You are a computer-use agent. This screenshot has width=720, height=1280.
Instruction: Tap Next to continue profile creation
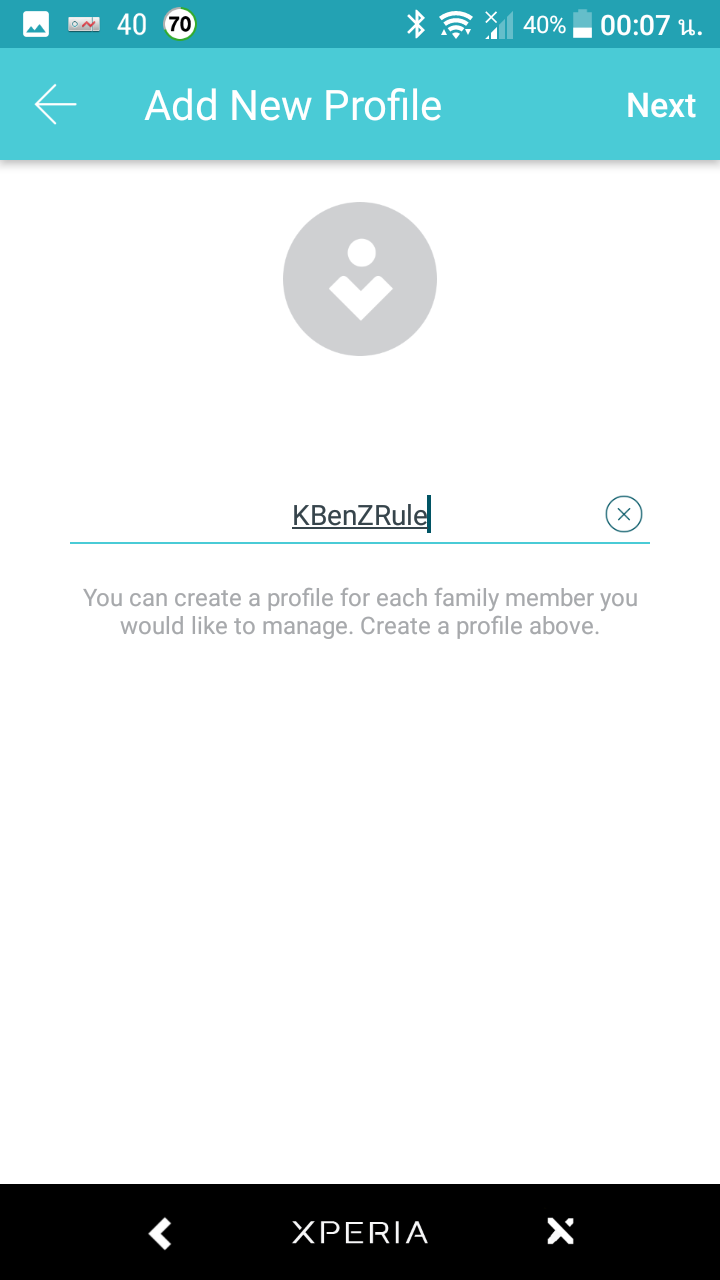[x=660, y=105]
